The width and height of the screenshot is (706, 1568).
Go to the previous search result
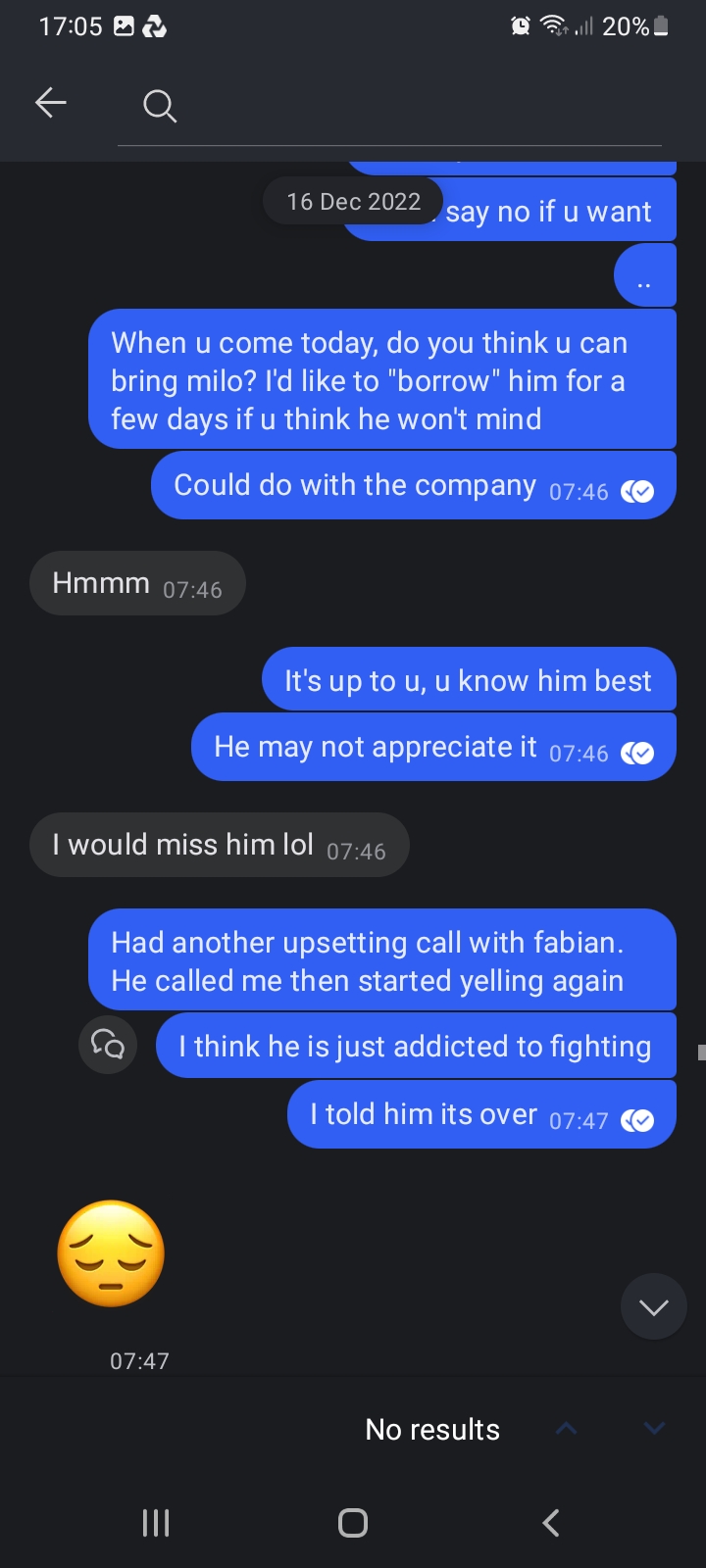coord(566,1429)
